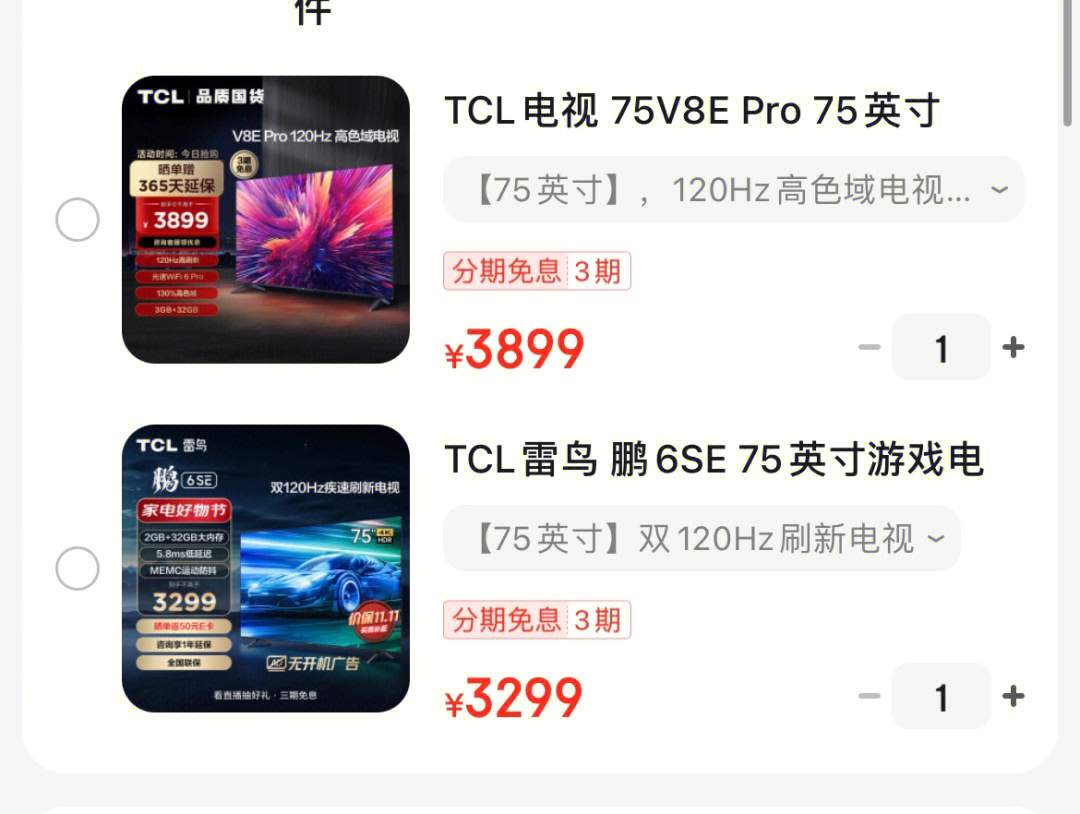Expand the 120Hz高色域电视 spec dropdown
Screen dimensions: 1080x814
click(733, 189)
